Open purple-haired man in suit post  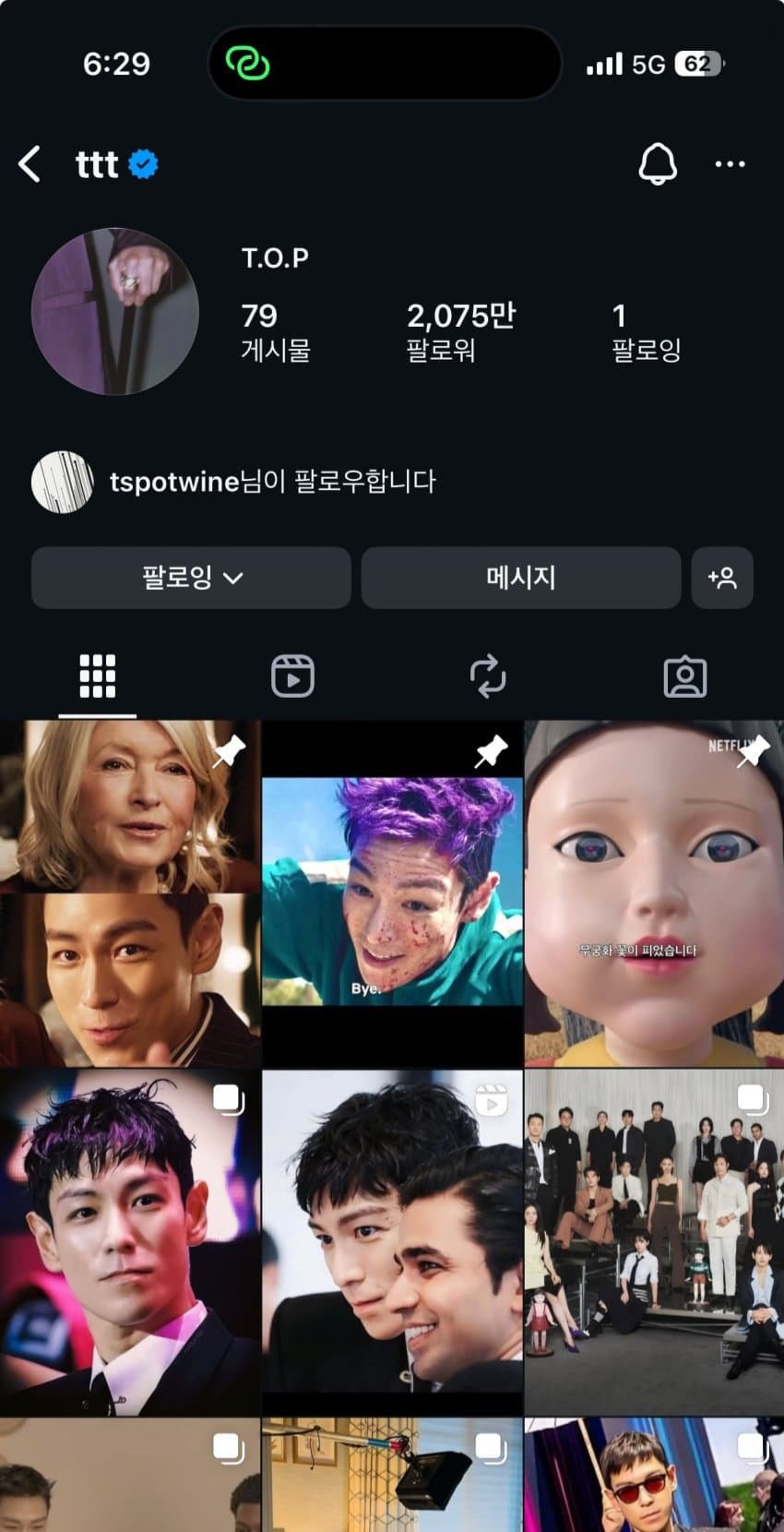click(129, 1242)
